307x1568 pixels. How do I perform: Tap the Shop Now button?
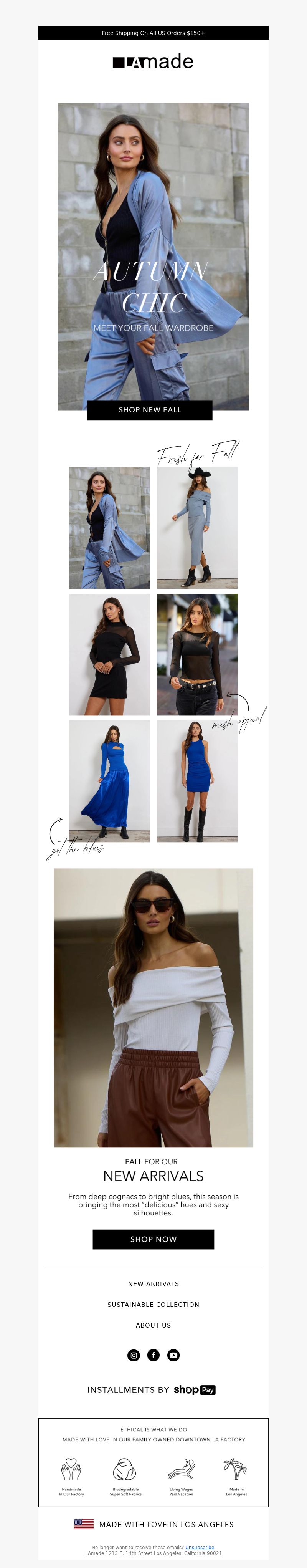click(153, 1239)
